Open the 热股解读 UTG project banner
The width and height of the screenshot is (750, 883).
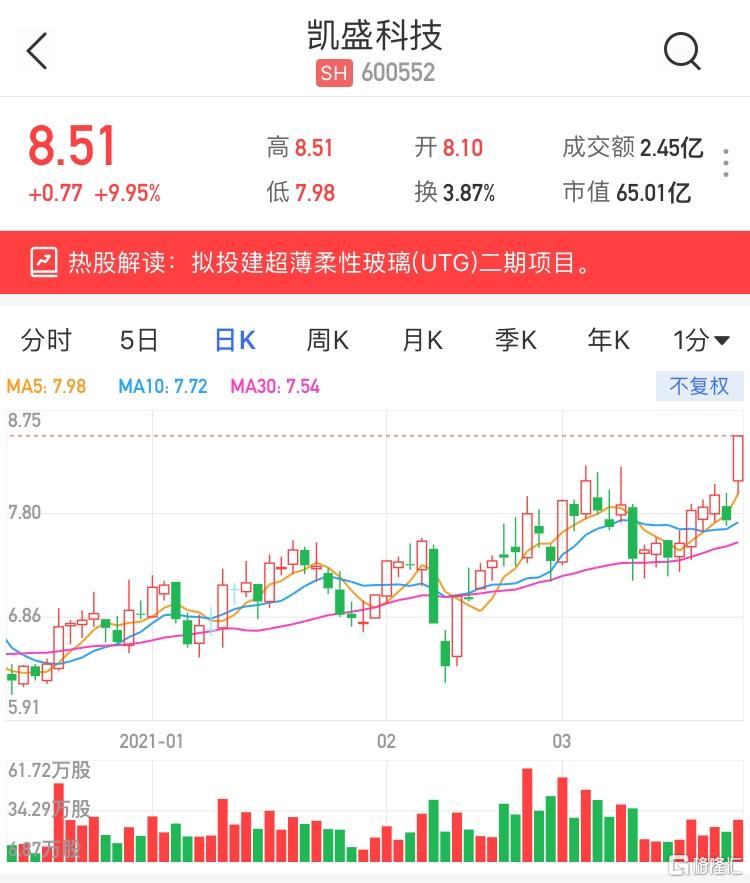point(375,263)
